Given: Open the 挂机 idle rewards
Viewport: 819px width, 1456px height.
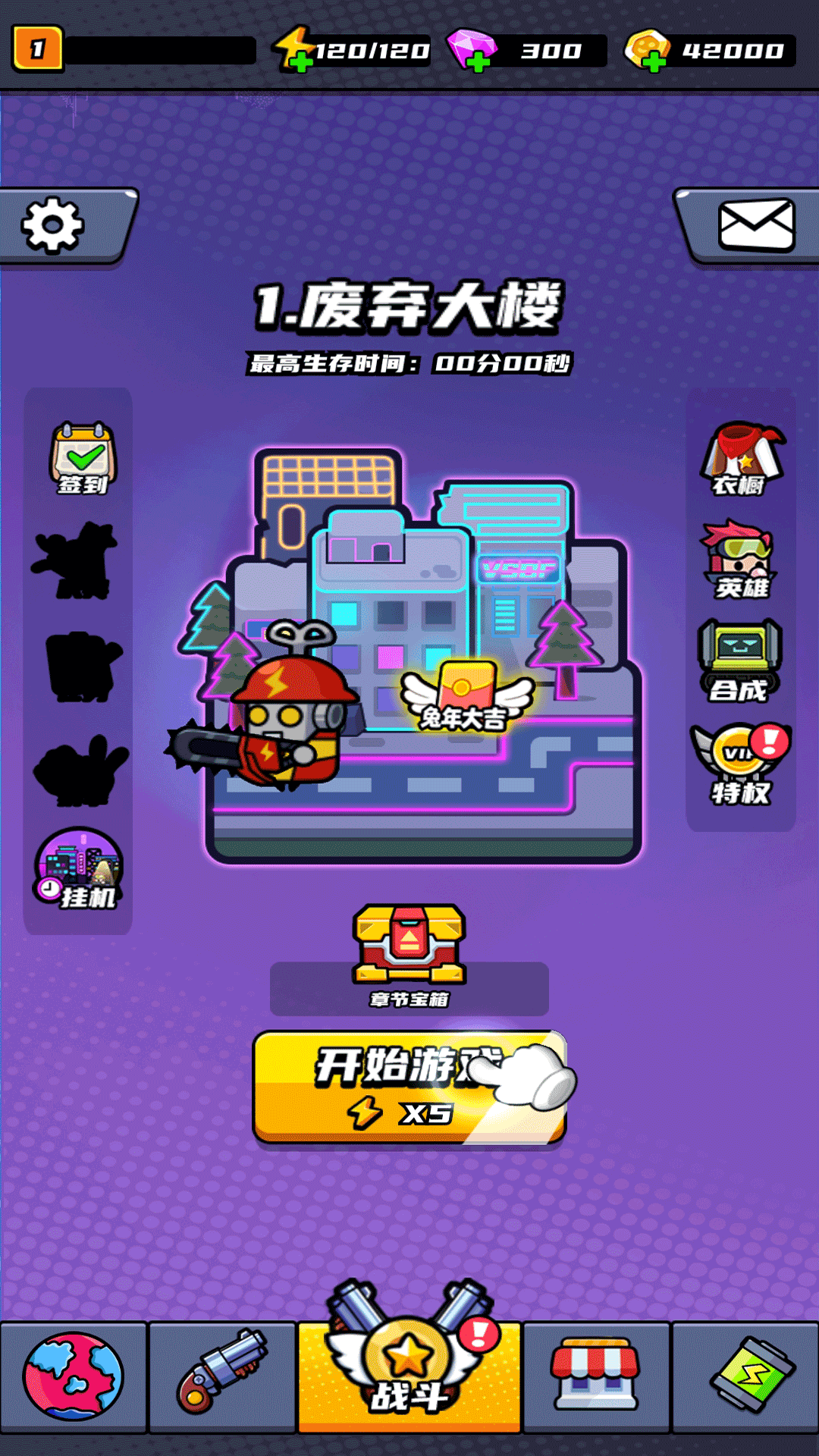Looking at the screenshot, I should 79,869.
